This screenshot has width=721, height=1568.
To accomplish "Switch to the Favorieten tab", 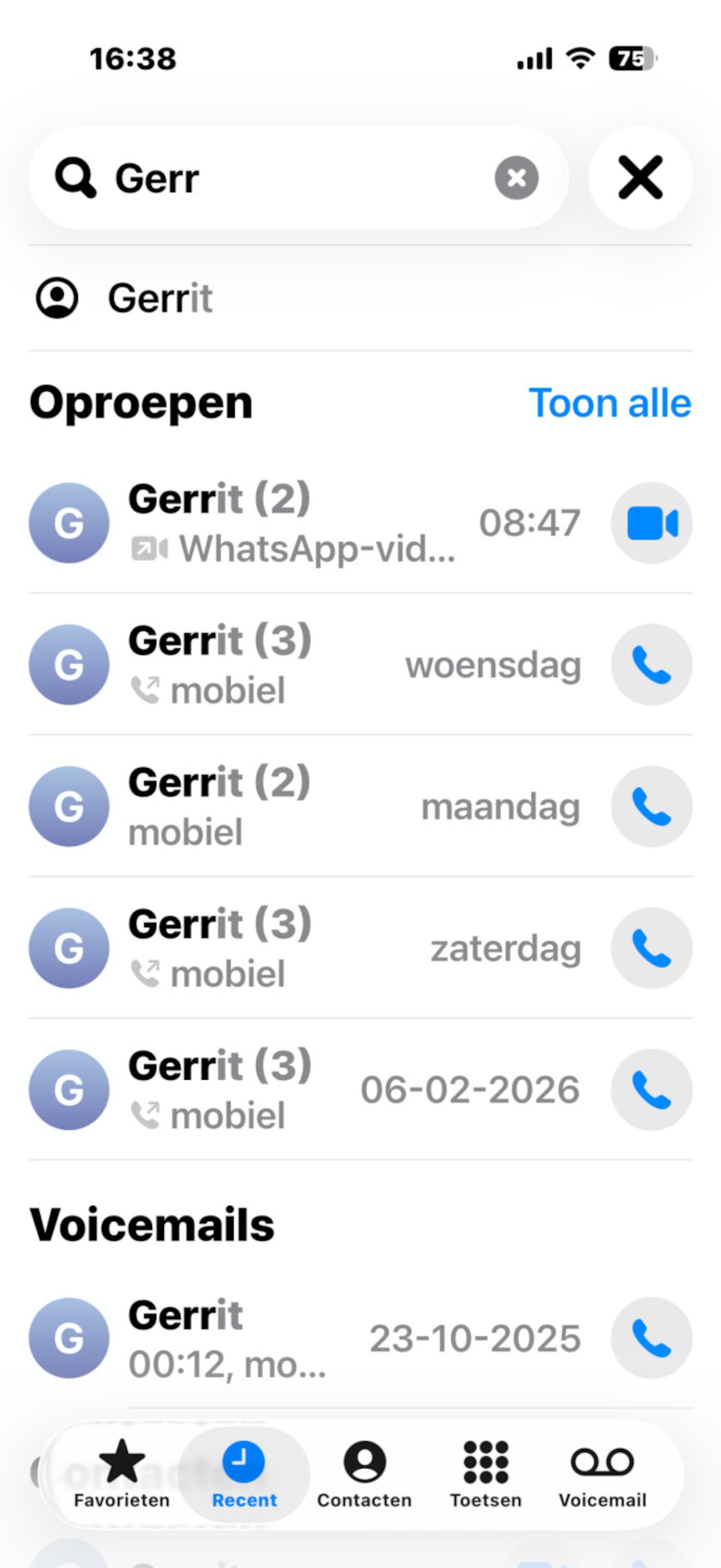I will pyautogui.click(x=122, y=1473).
